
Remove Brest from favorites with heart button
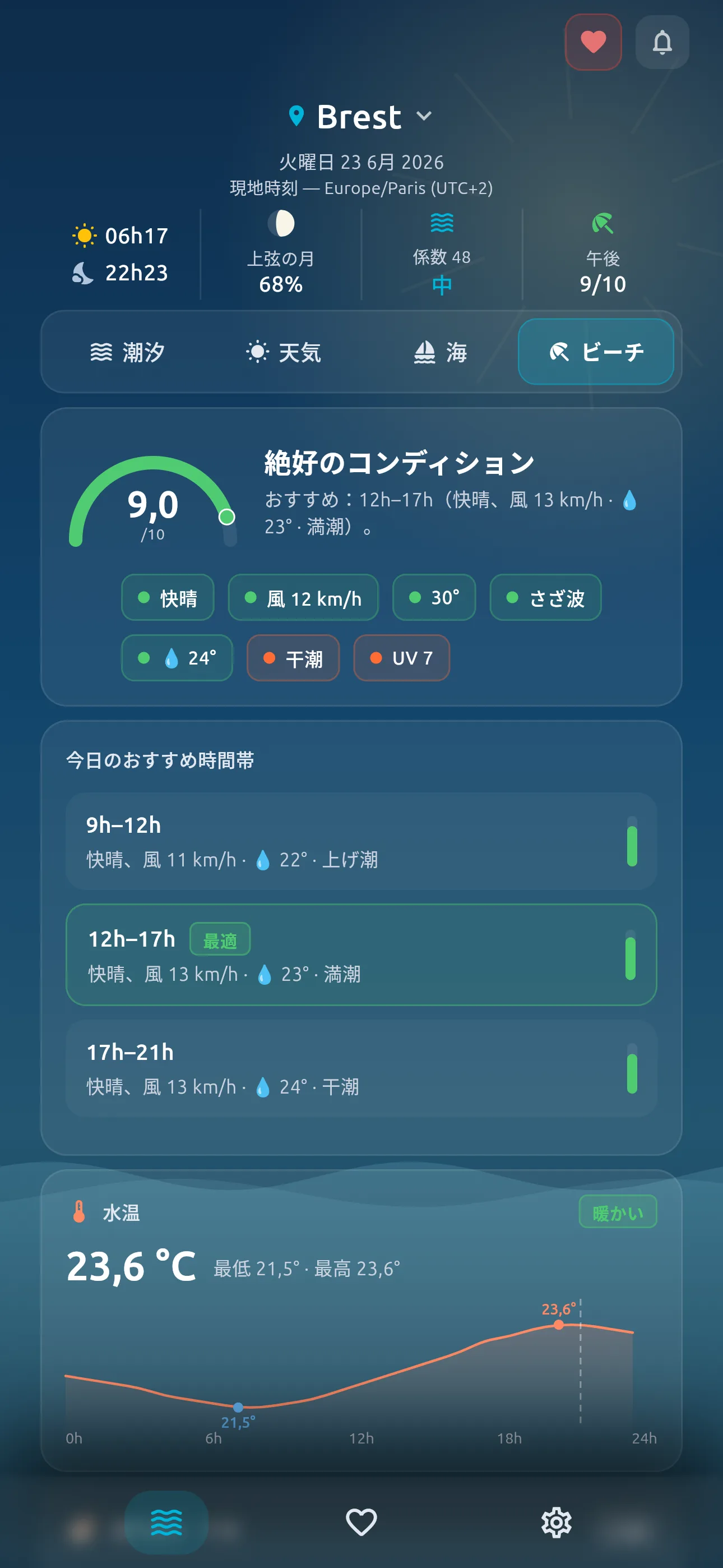[593, 42]
